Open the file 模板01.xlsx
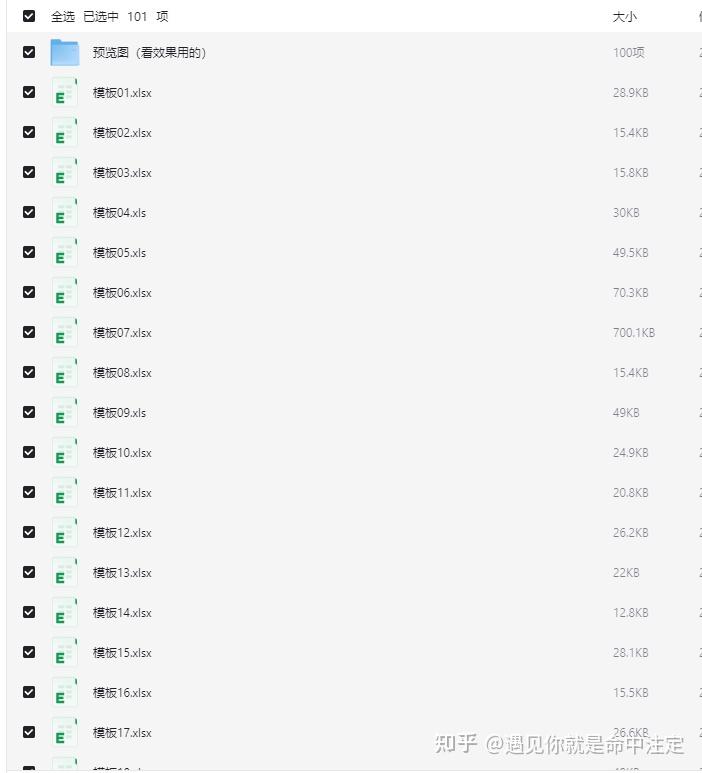 (x=122, y=93)
